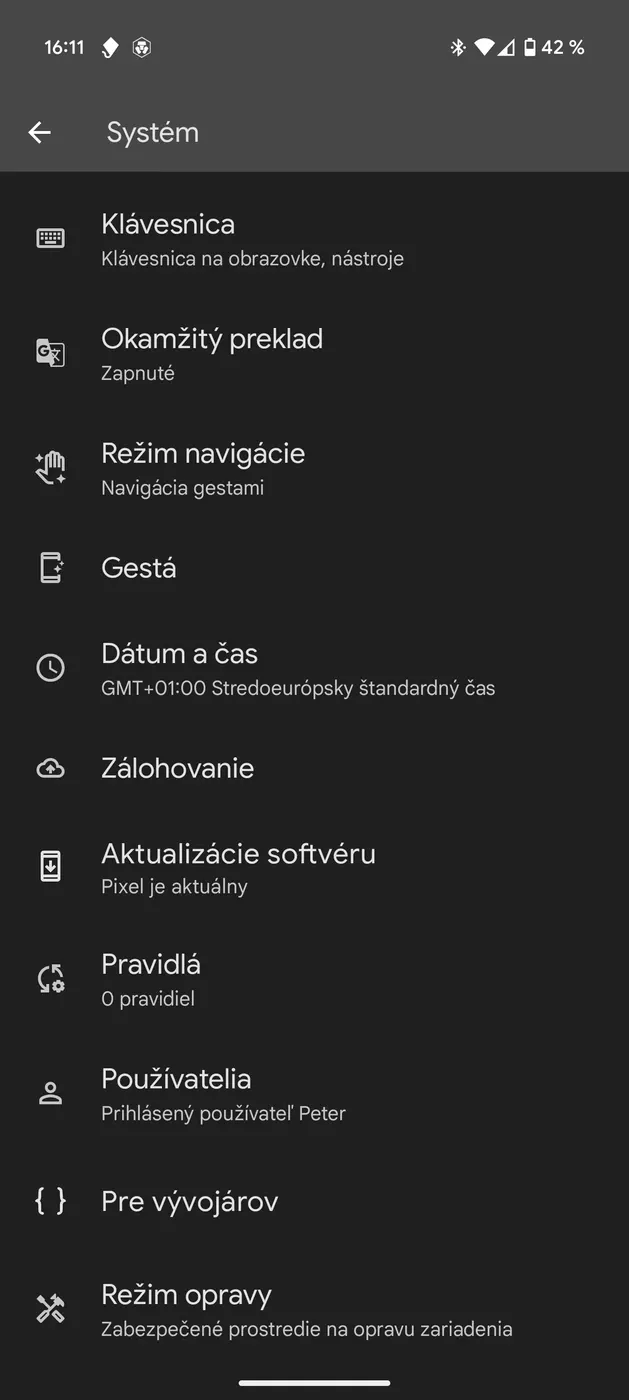
Task: Go back from the Systém screen
Action: tap(40, 132)
